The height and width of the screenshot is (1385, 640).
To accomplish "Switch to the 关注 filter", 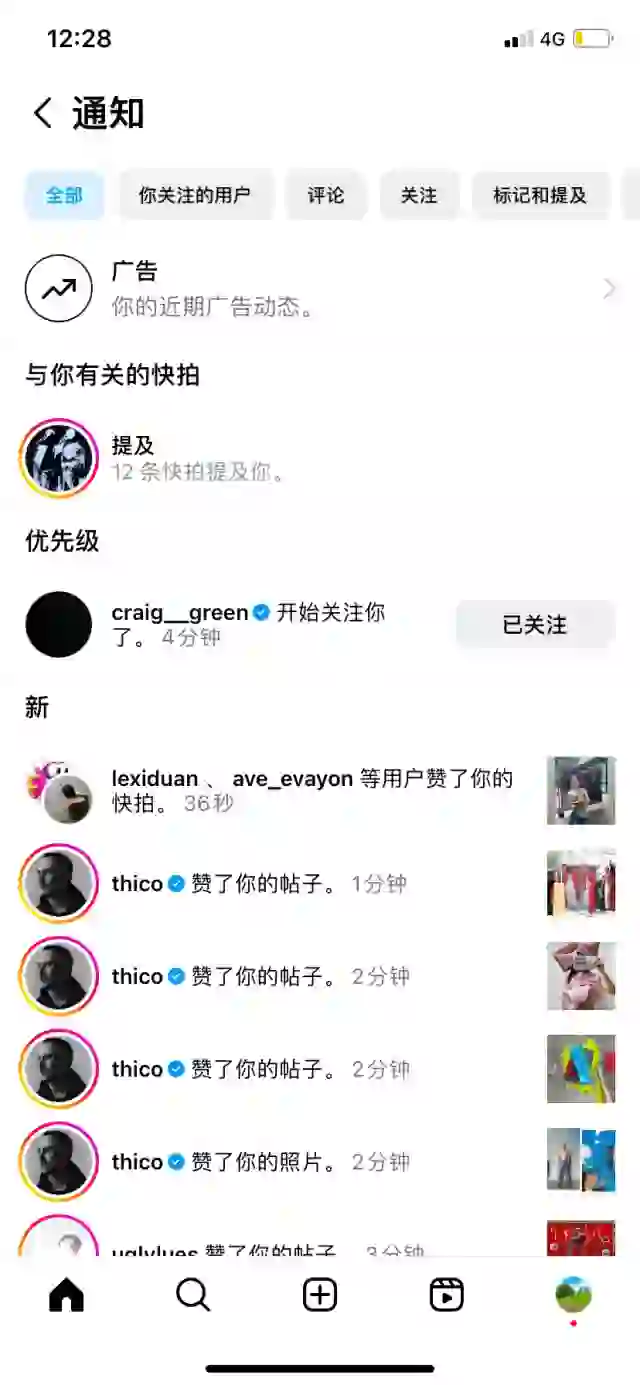I will pyautogui.click(x=419, y=195).
